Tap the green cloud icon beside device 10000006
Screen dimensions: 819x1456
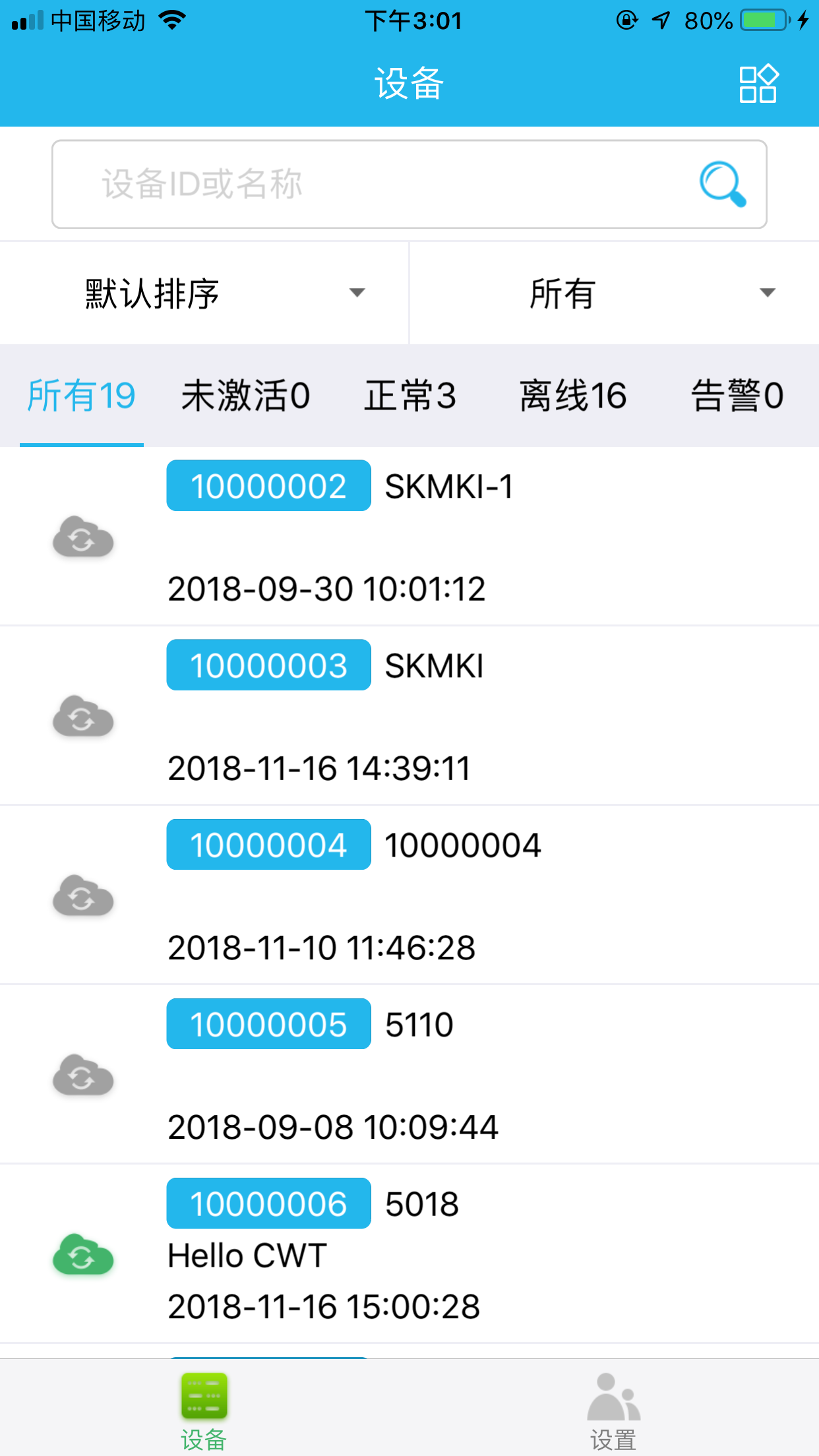click(x=82, y=1255)
